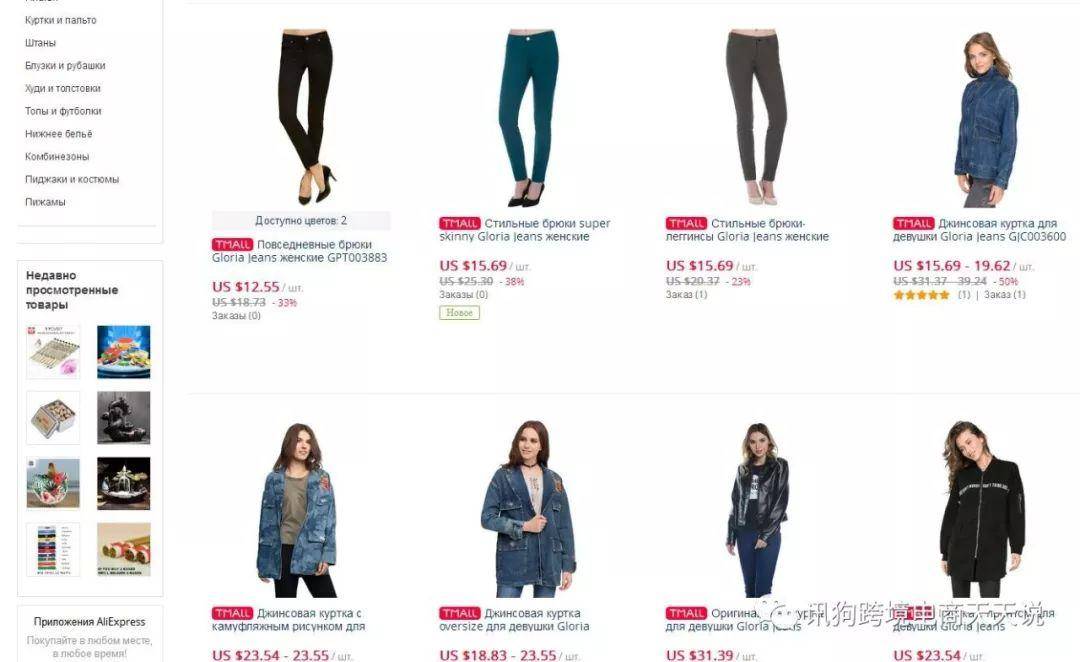Open the Комбинезоны category
This screenshot has height=662, width=1080.
click(x=57, y=157)
